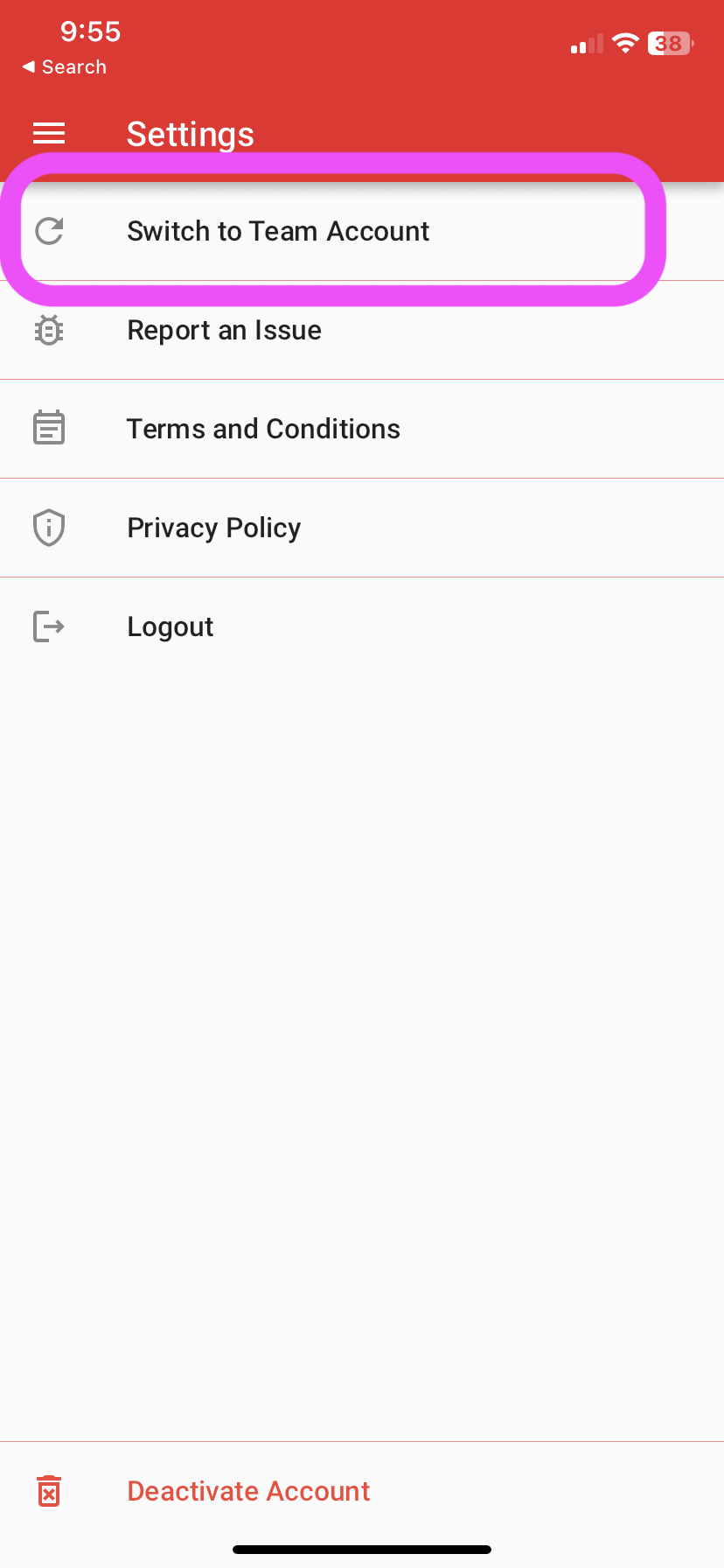Log out of the account
Image resolution: width=724 pixels, height=1568 pixels.
[170, 627]
